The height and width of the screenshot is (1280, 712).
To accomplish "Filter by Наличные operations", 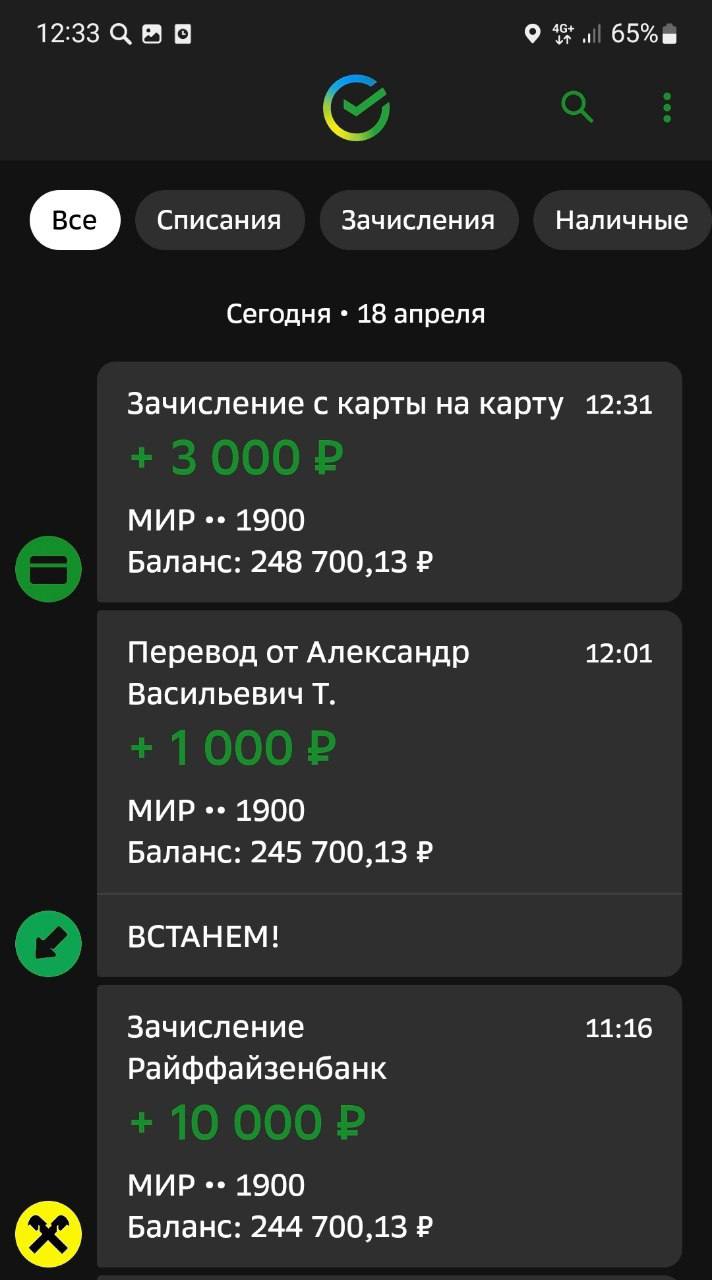I will tap(621, 220).
